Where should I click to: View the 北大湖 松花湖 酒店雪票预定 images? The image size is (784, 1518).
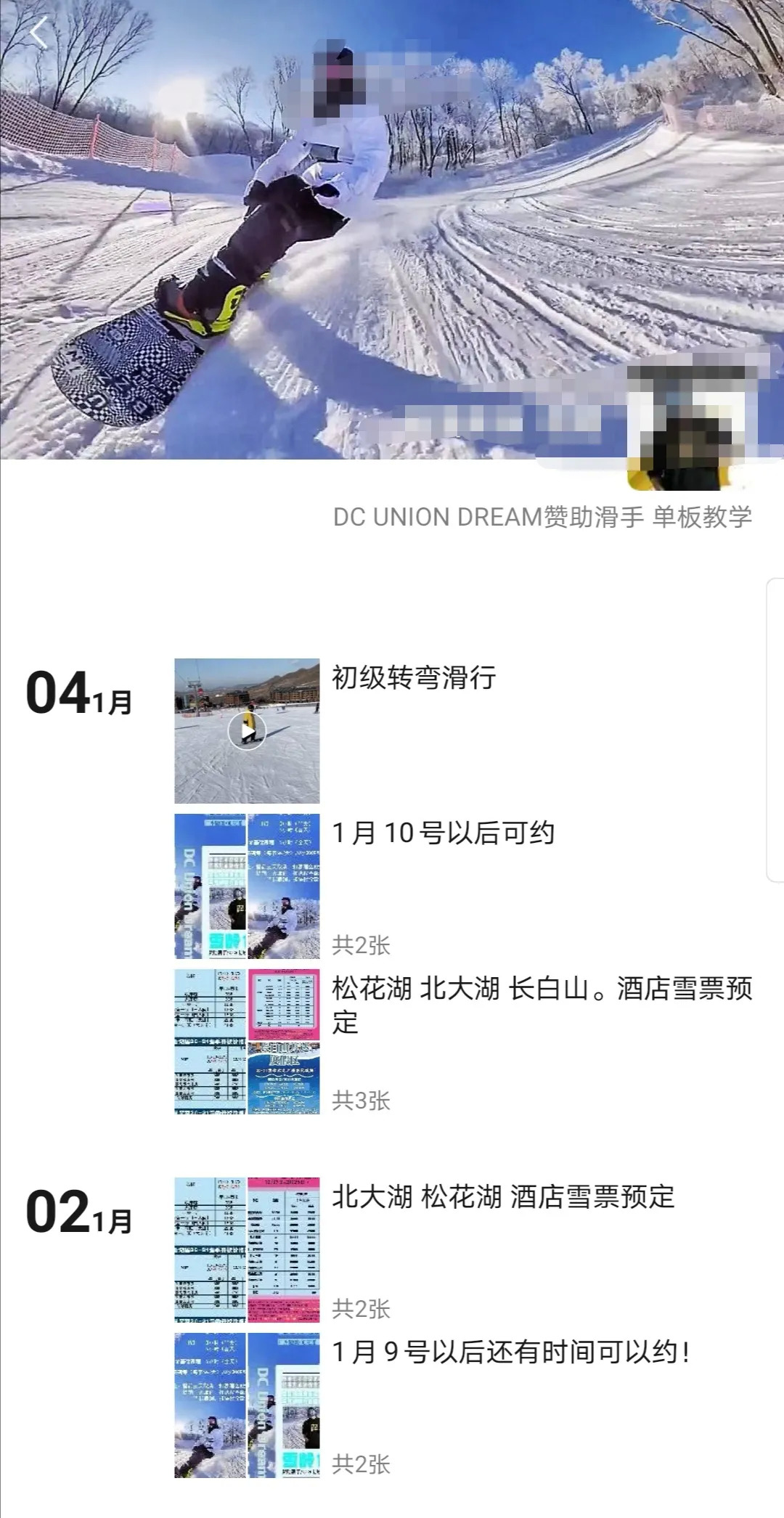tap(247, 1250)
